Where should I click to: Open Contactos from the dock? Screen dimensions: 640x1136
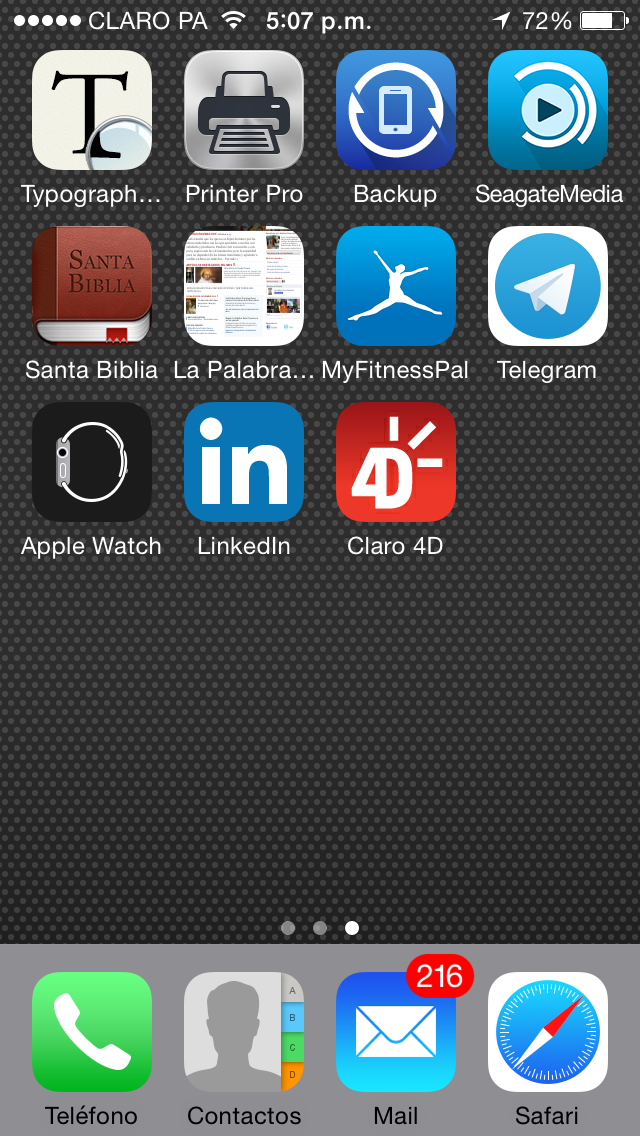pyautogui.click(x=244, y=1032)
